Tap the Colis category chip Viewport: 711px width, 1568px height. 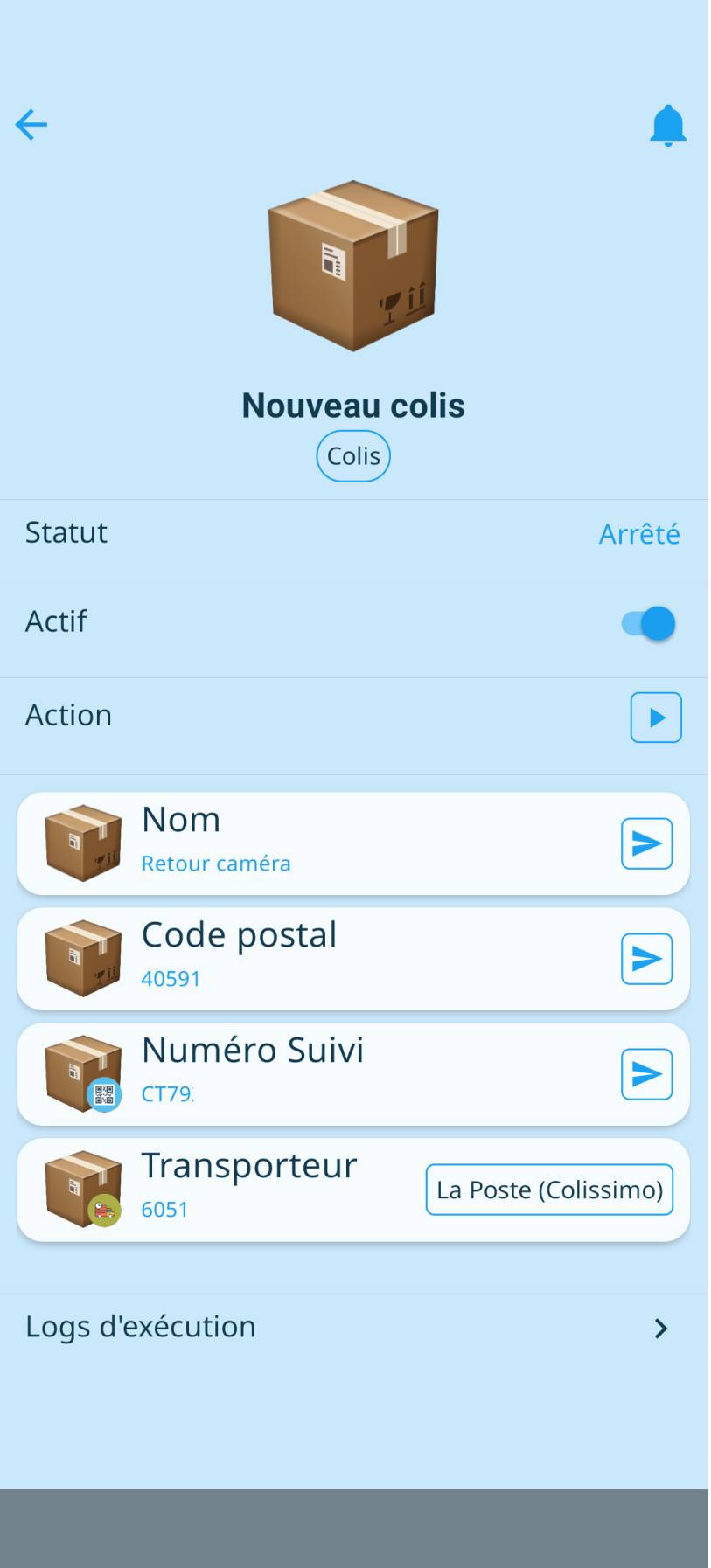point(353,456)
